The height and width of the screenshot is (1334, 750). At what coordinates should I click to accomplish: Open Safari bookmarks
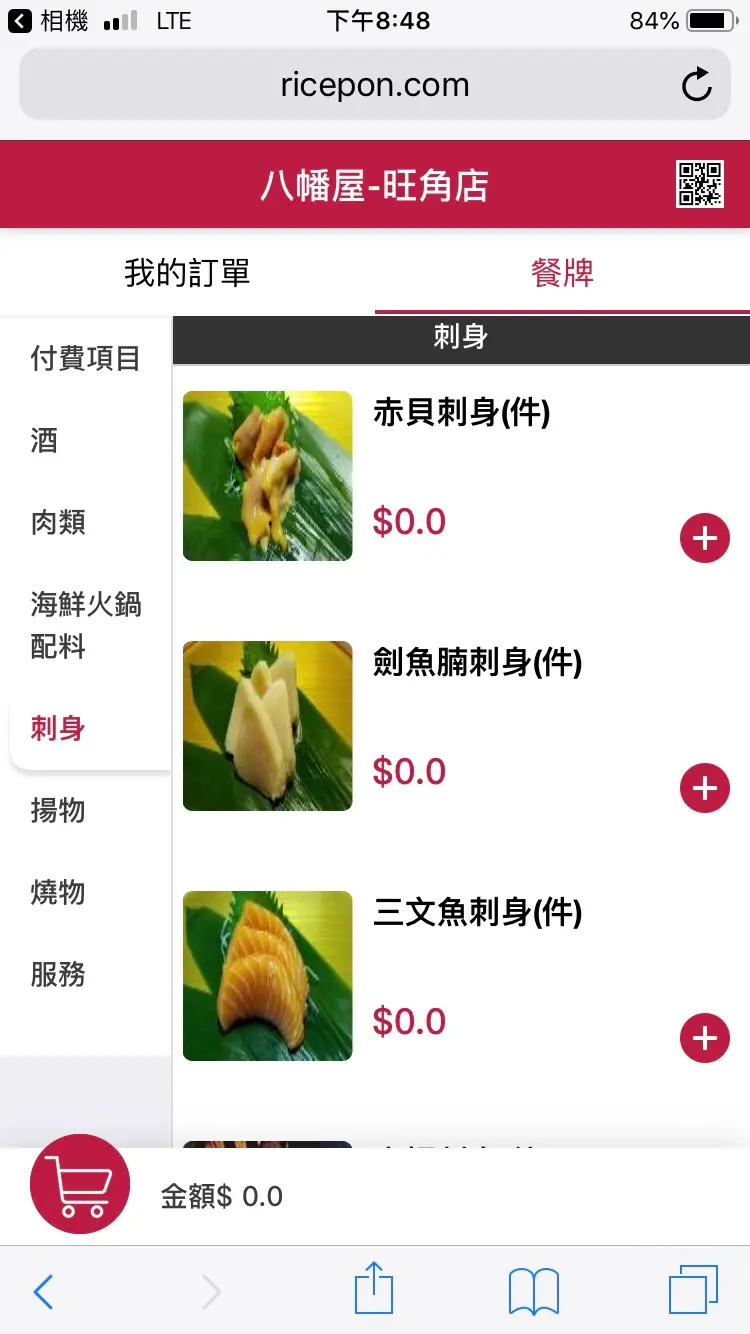click(x=534, y=1292)
